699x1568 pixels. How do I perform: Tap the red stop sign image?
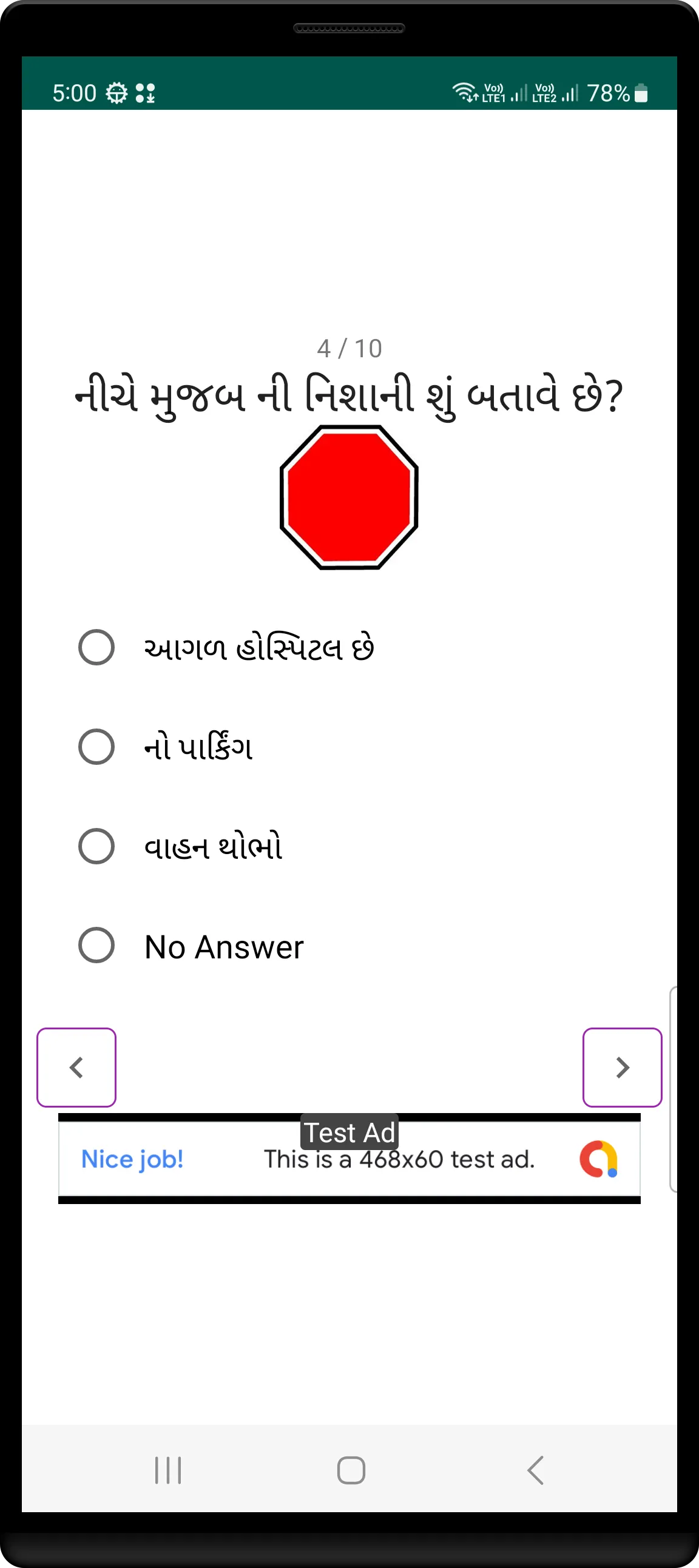(349, 499)
